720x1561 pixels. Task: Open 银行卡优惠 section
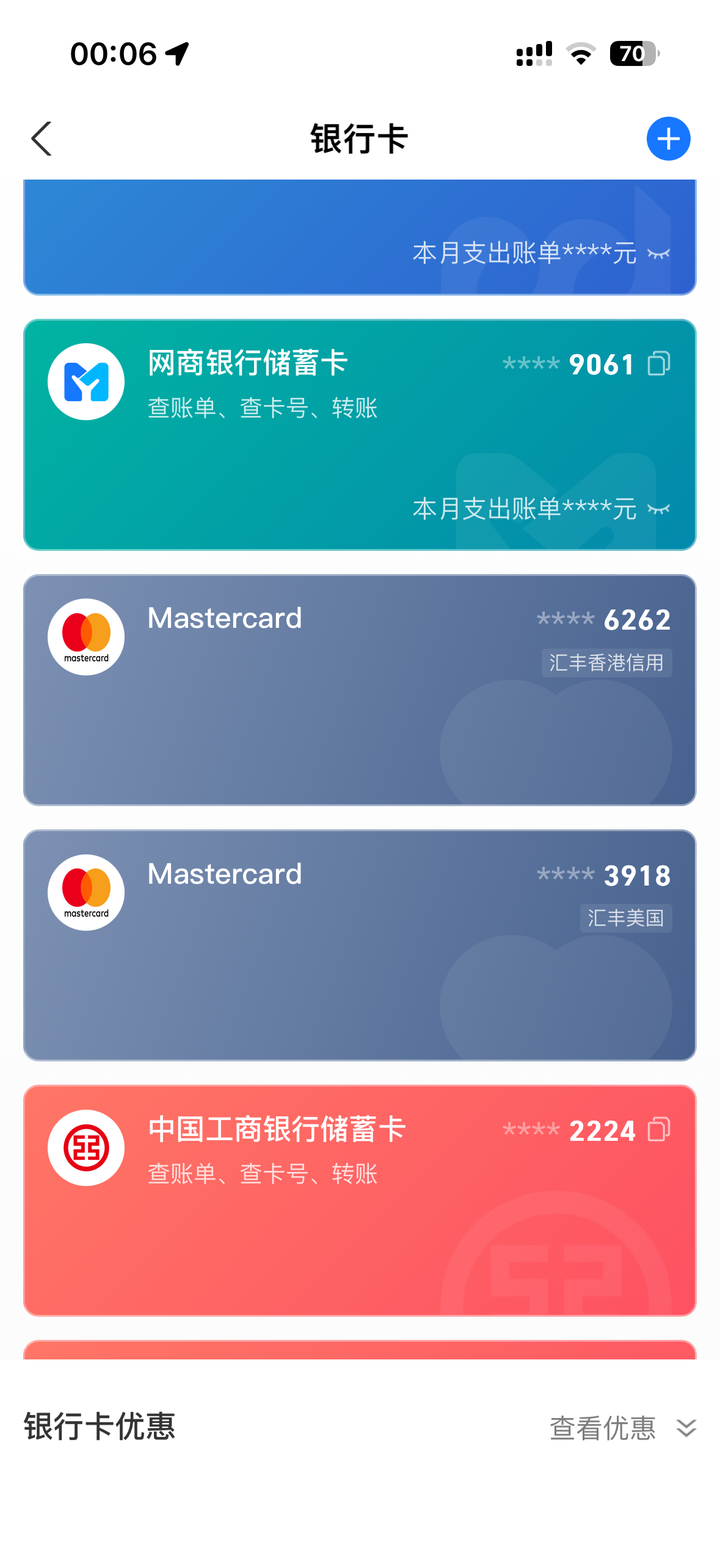pyautogui.click(x=97, y=1427)
